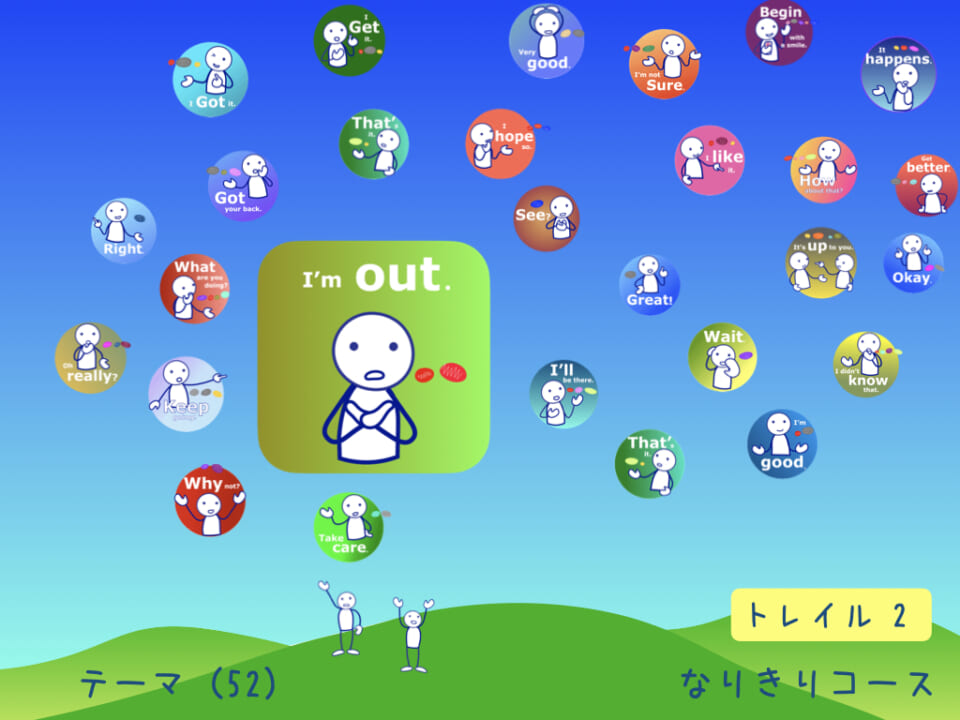Tap the "Okay" bubble
This screenshot has height=720, width=960.
pos(912,263)
